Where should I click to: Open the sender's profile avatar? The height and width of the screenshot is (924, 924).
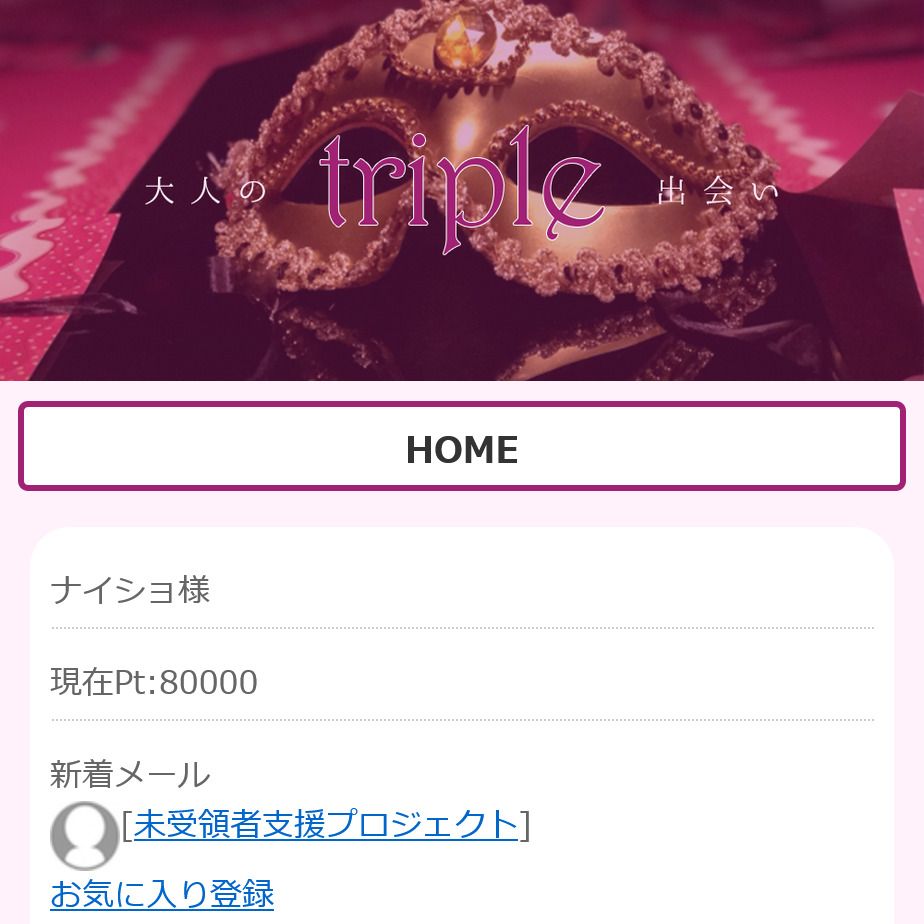pos(85,835)
